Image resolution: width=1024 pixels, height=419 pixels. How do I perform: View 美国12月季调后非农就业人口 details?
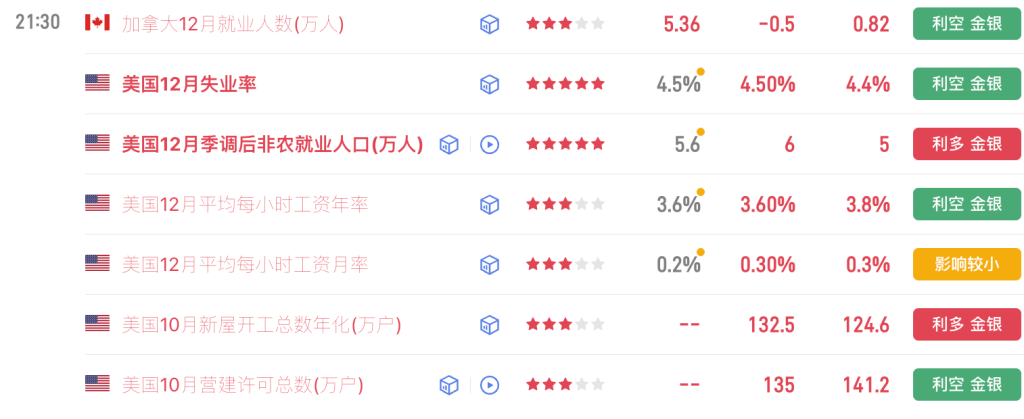[272, 144]
